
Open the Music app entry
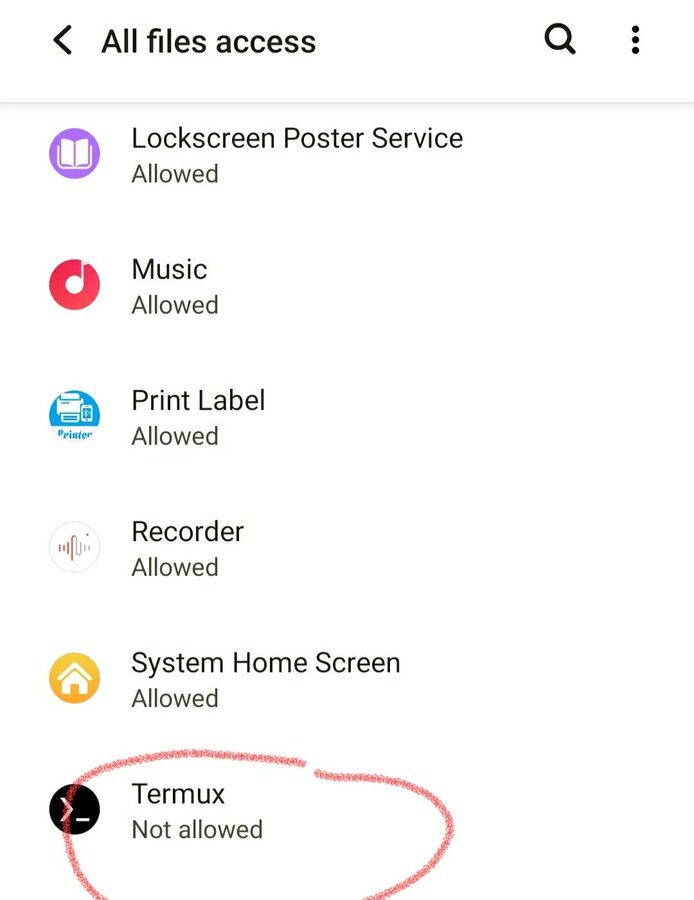pyautogui.click(x=170, y=286)
